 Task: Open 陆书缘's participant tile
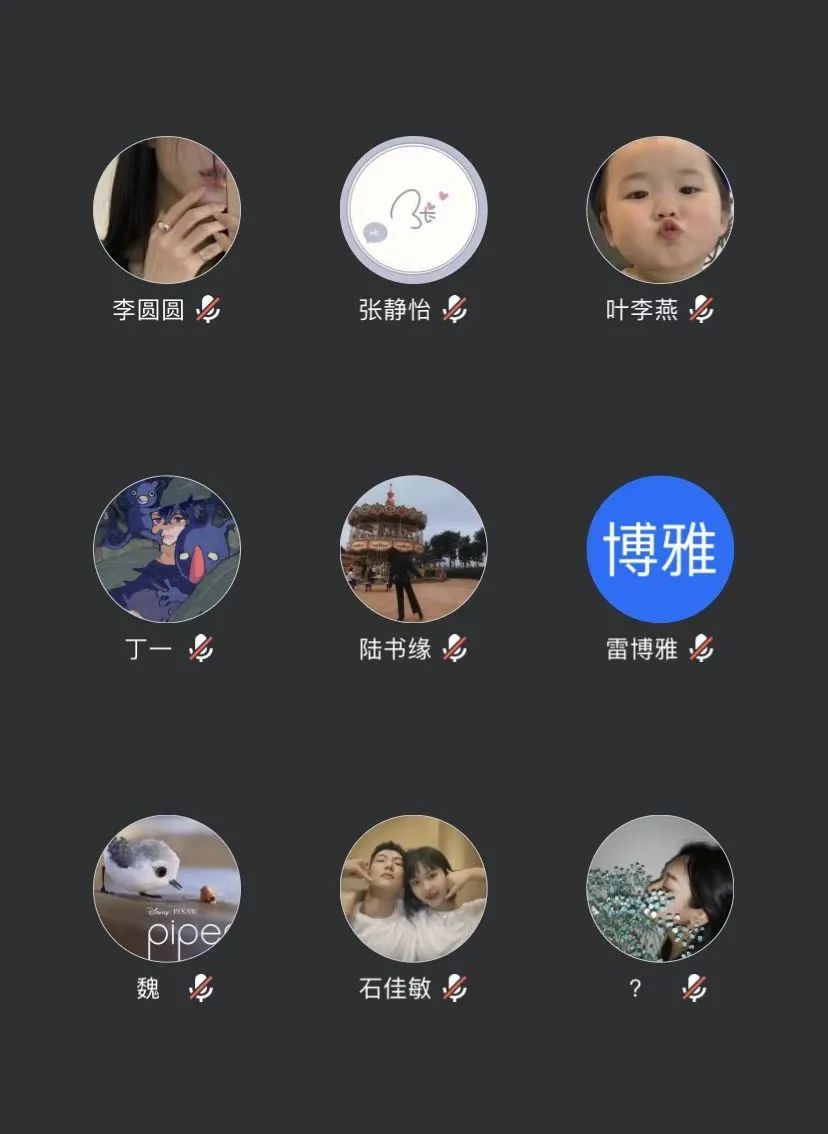(x=413, y=549)
